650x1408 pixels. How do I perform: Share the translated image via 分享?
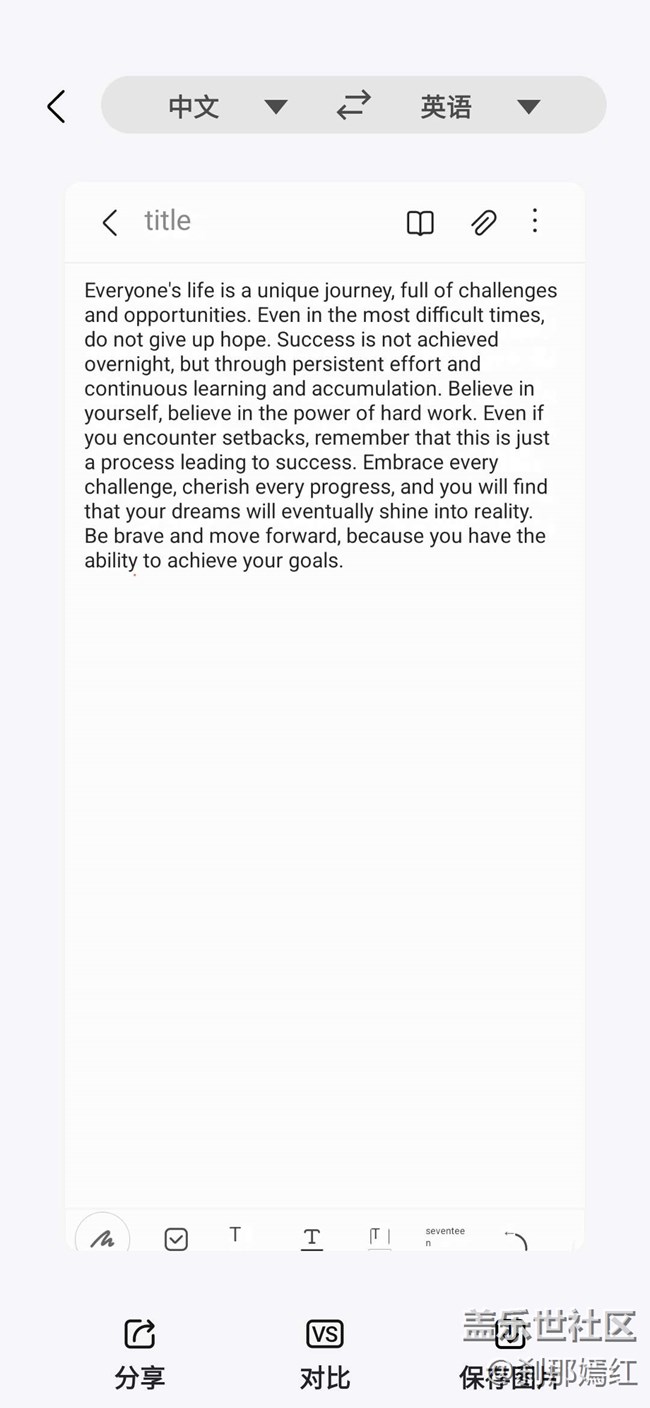(139, 1352)
